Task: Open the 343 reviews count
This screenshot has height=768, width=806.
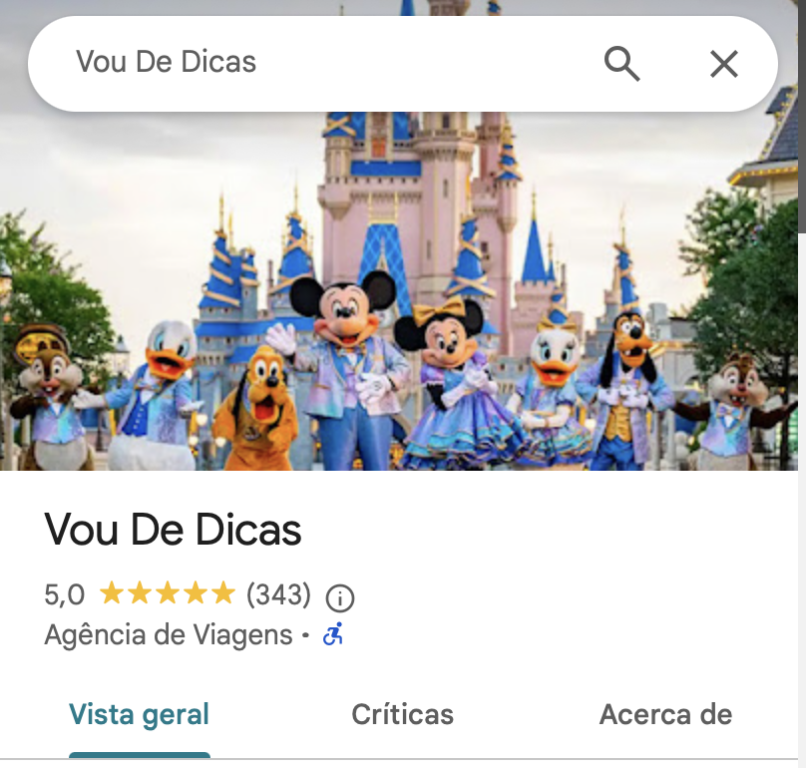Action: pos(279,595)
